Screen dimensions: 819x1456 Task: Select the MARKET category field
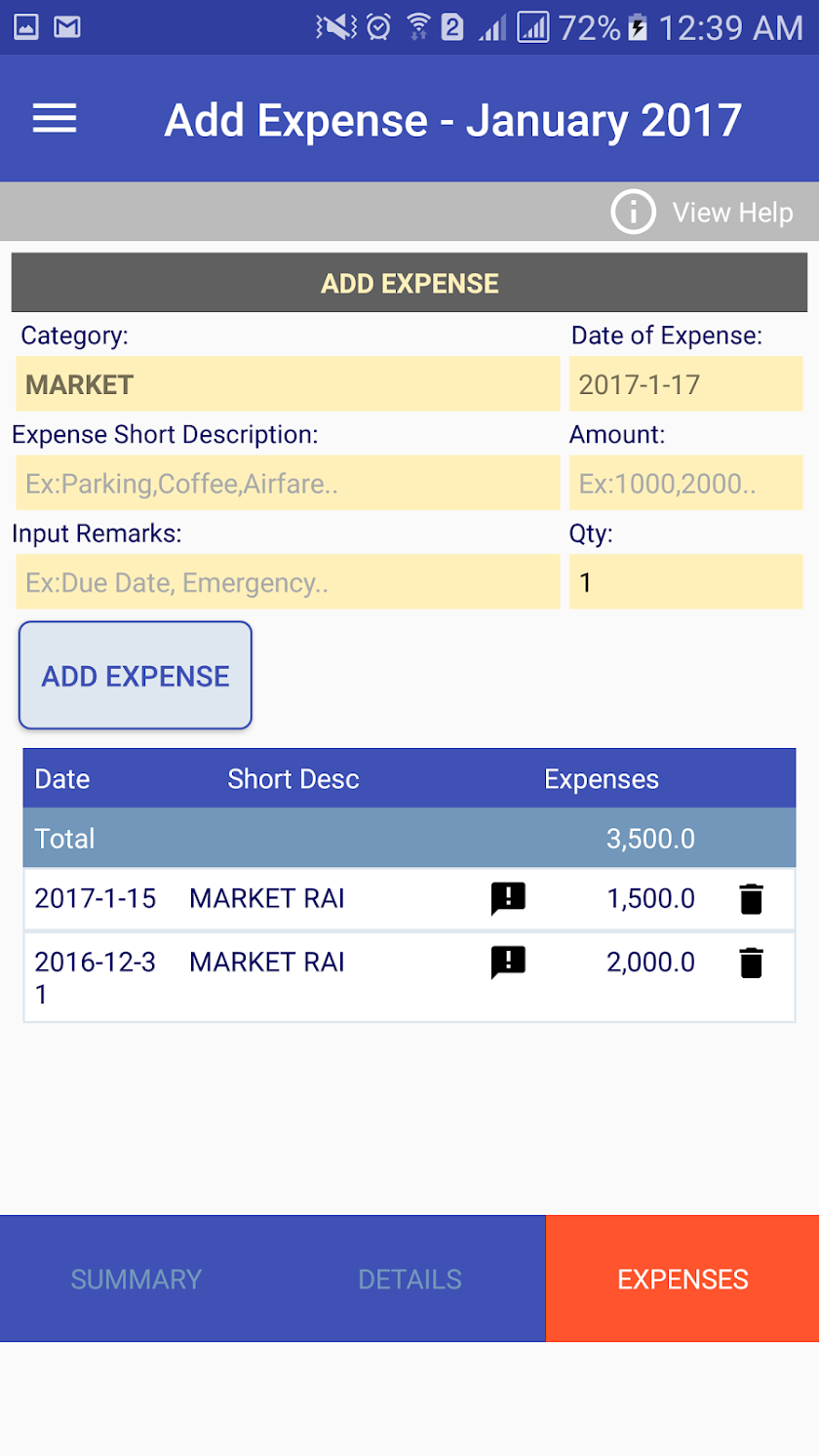coord(288,384)
